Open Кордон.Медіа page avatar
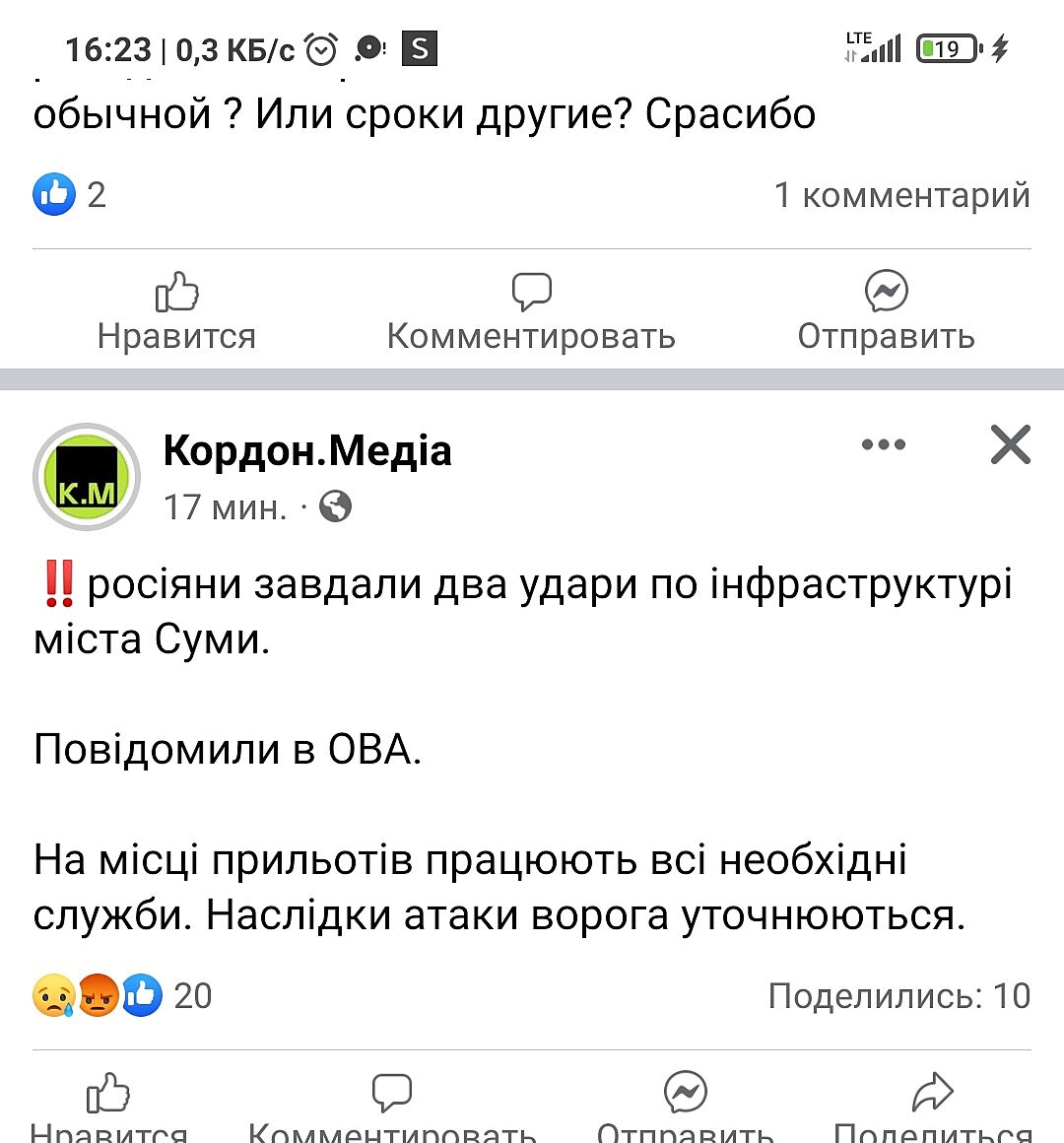The image size is (1064, 1143). (87, 477)
